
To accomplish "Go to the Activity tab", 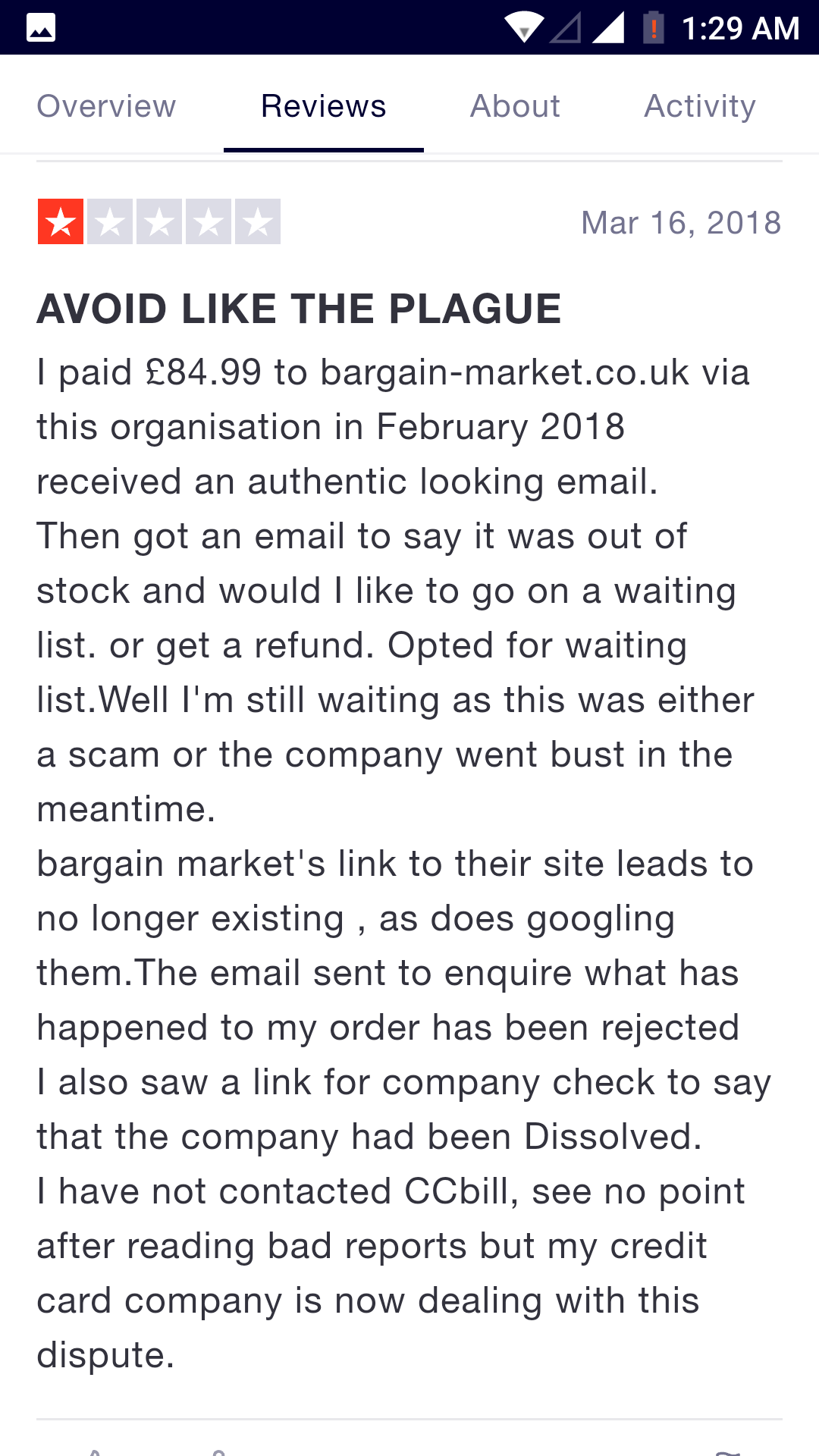I will pos(700,106).
